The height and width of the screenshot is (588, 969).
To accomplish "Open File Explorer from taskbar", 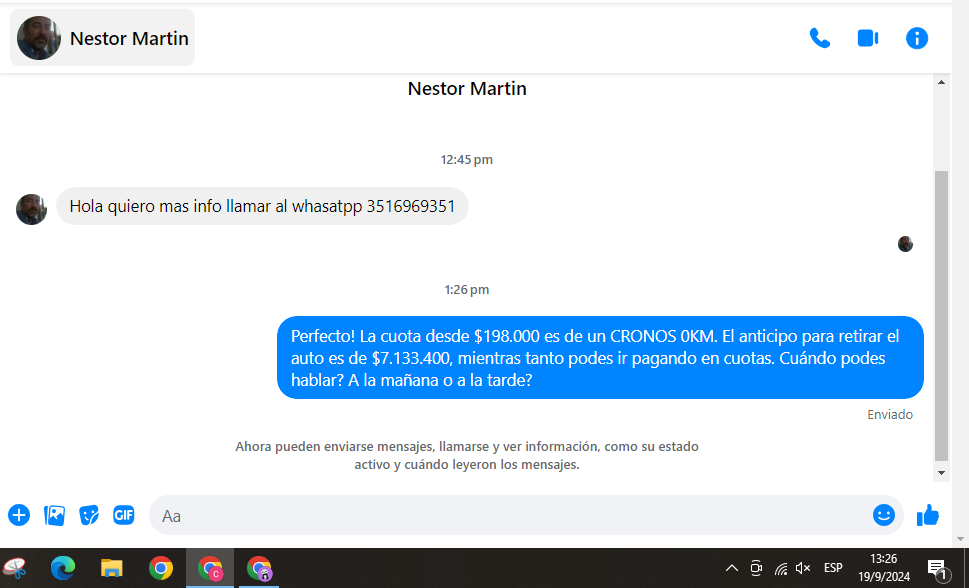I will tap(112, 568).
